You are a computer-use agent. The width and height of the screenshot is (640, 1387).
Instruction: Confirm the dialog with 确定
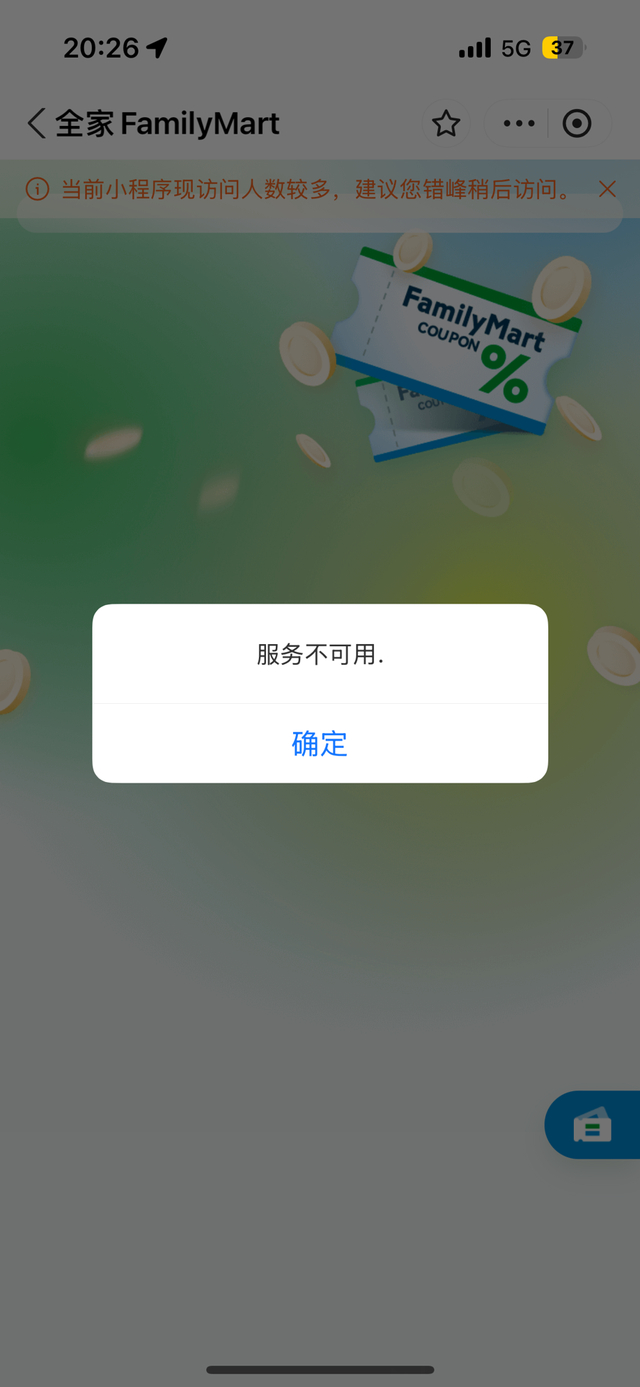[319, 743]
